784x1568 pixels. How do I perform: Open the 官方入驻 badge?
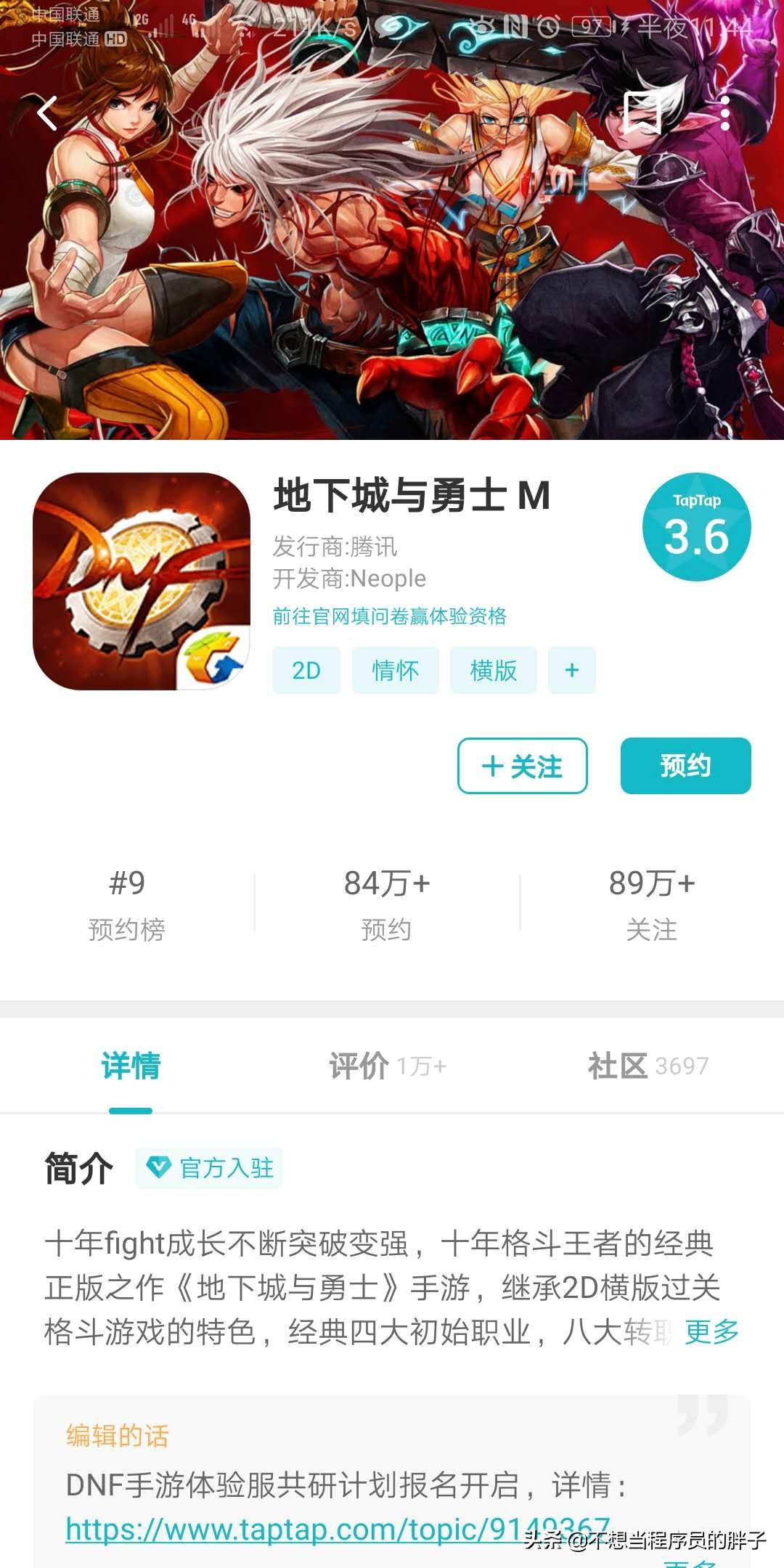[x=209, y=1168]
